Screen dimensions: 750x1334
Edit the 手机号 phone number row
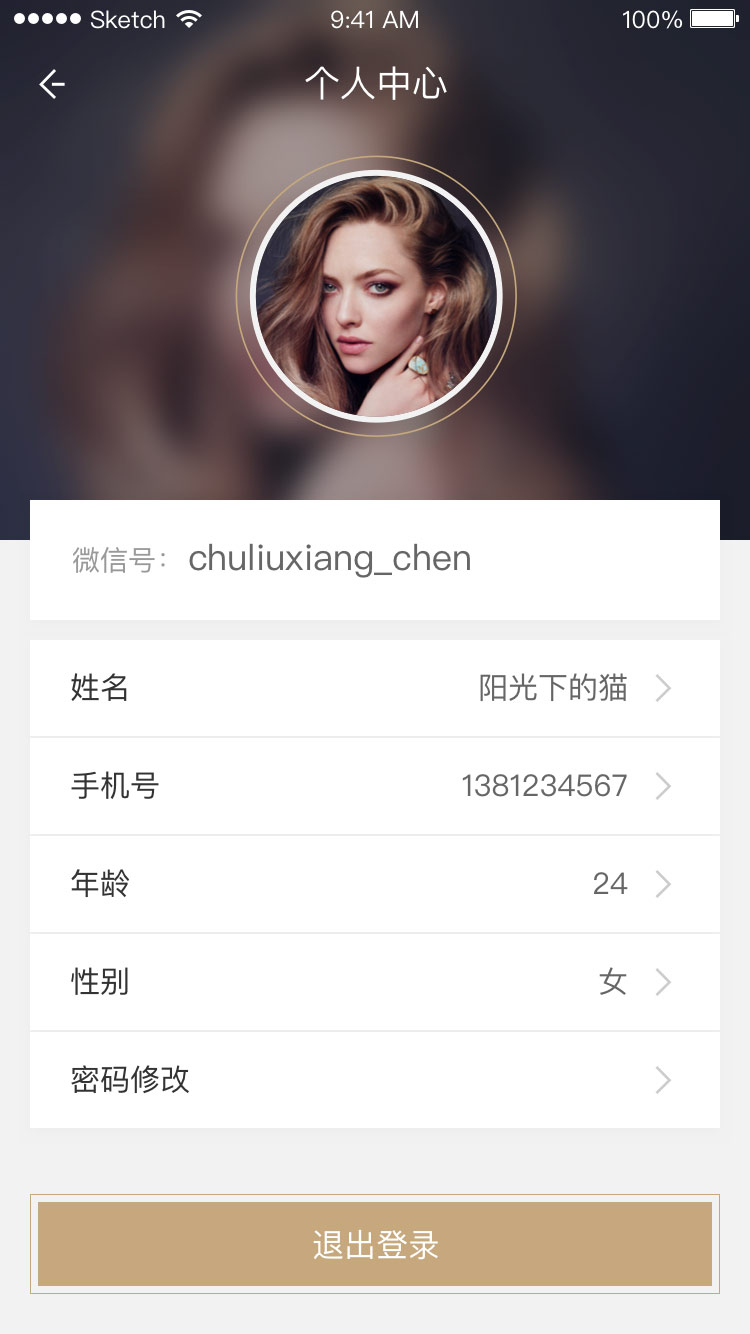[374, 786]
